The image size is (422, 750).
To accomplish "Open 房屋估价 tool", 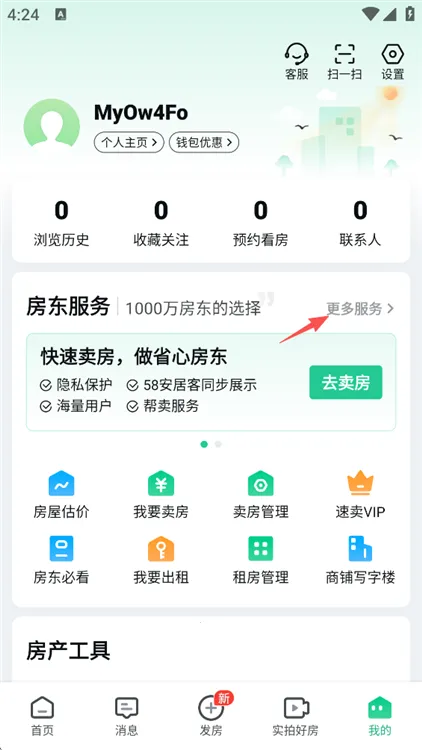I will 61,496.
